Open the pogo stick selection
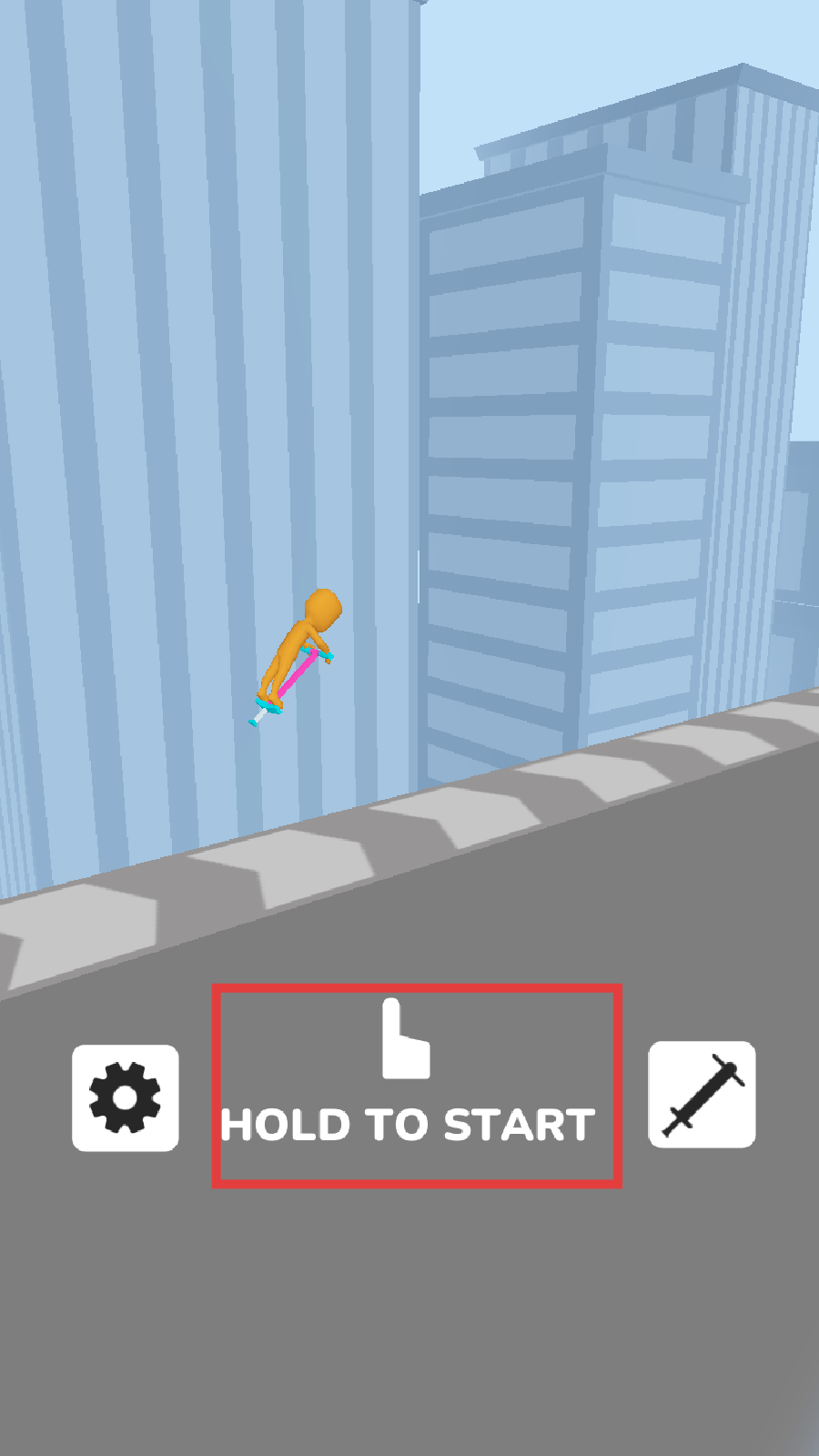 click(702, 1095)
